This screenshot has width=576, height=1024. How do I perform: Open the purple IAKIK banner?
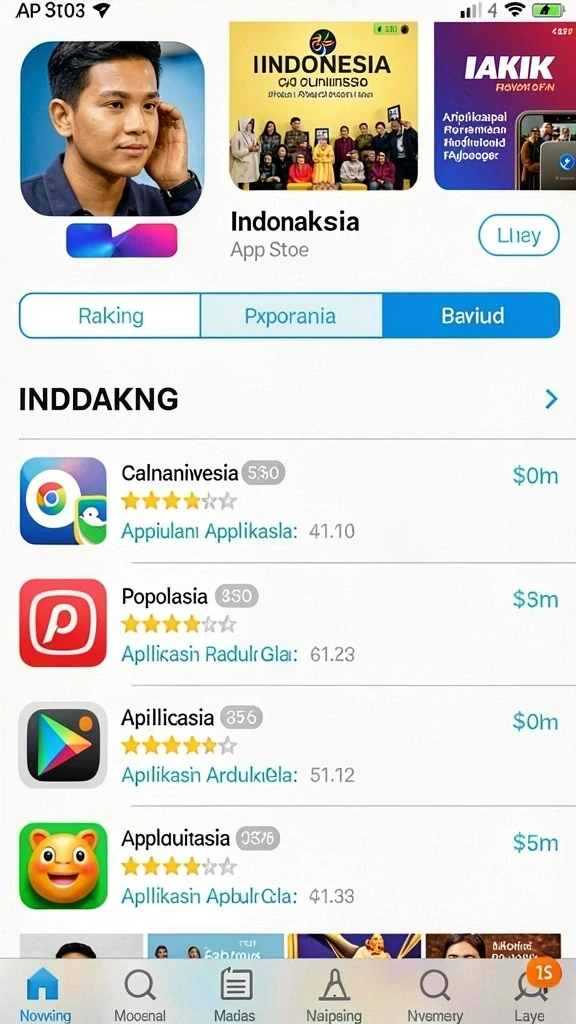point(505,106)
